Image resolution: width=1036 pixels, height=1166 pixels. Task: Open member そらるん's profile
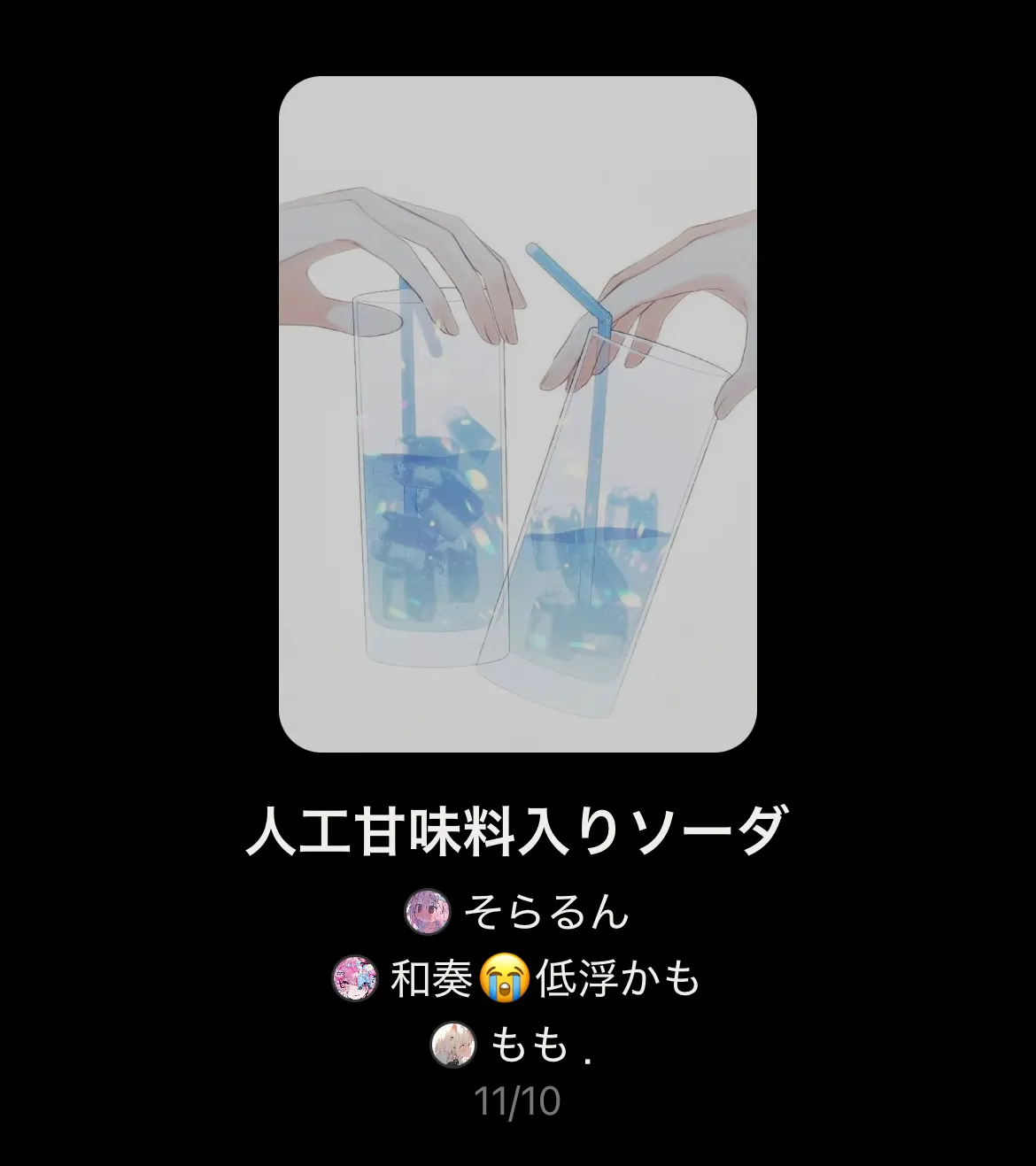coord(517,912)
